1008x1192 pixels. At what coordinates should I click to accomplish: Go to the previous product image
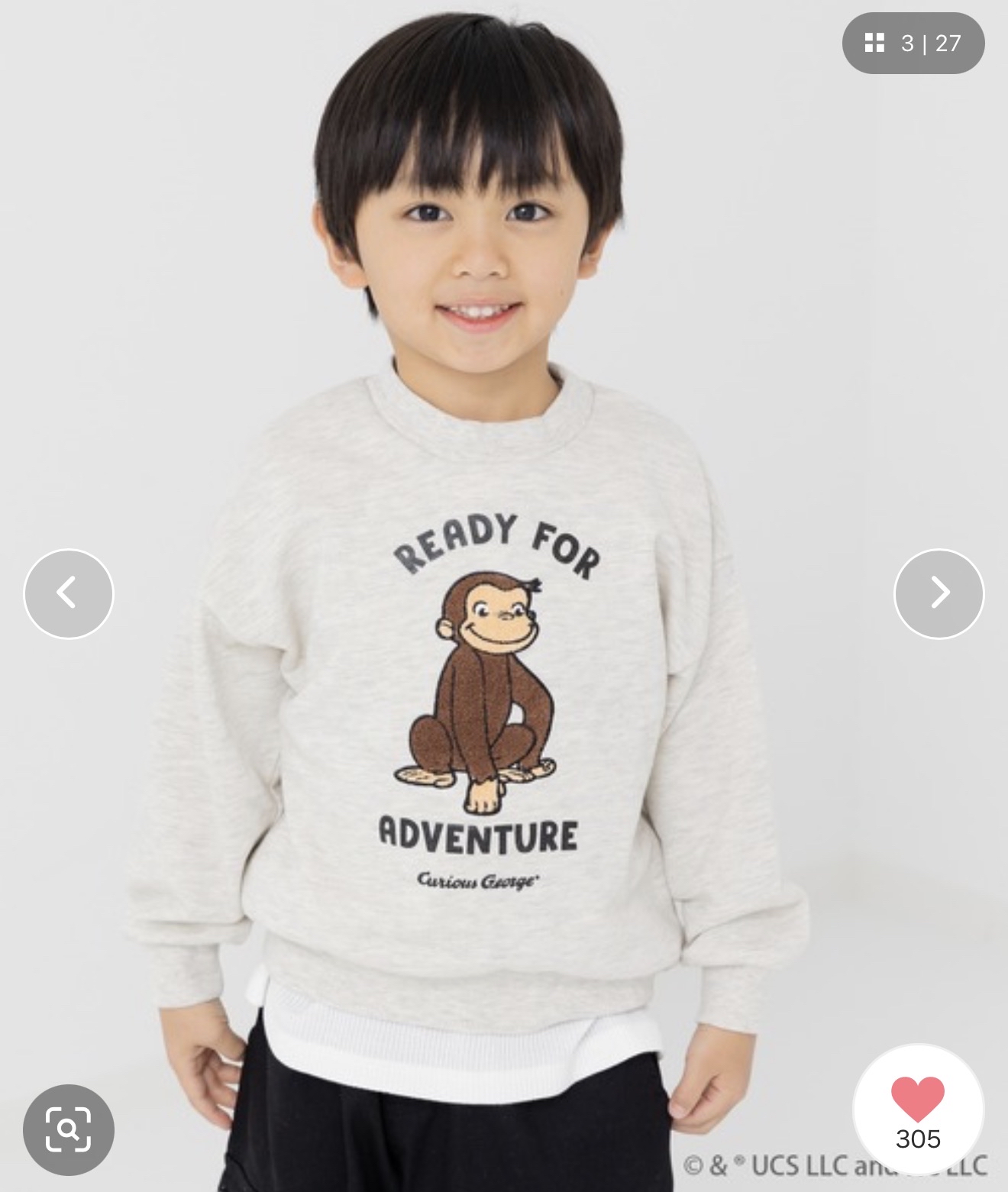click(x=69, y=593)
